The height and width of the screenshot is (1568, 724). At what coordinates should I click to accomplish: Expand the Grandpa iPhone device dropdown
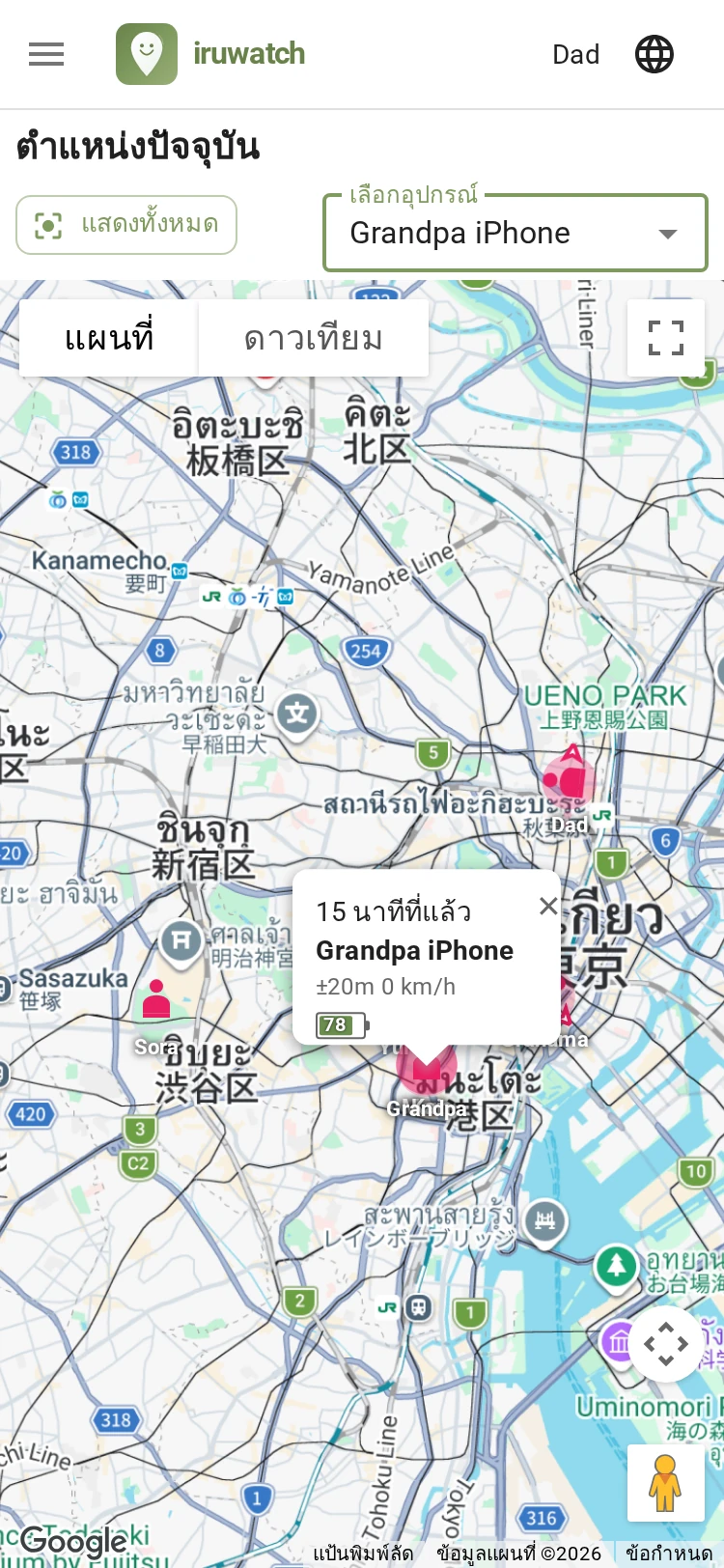point(515,233)
